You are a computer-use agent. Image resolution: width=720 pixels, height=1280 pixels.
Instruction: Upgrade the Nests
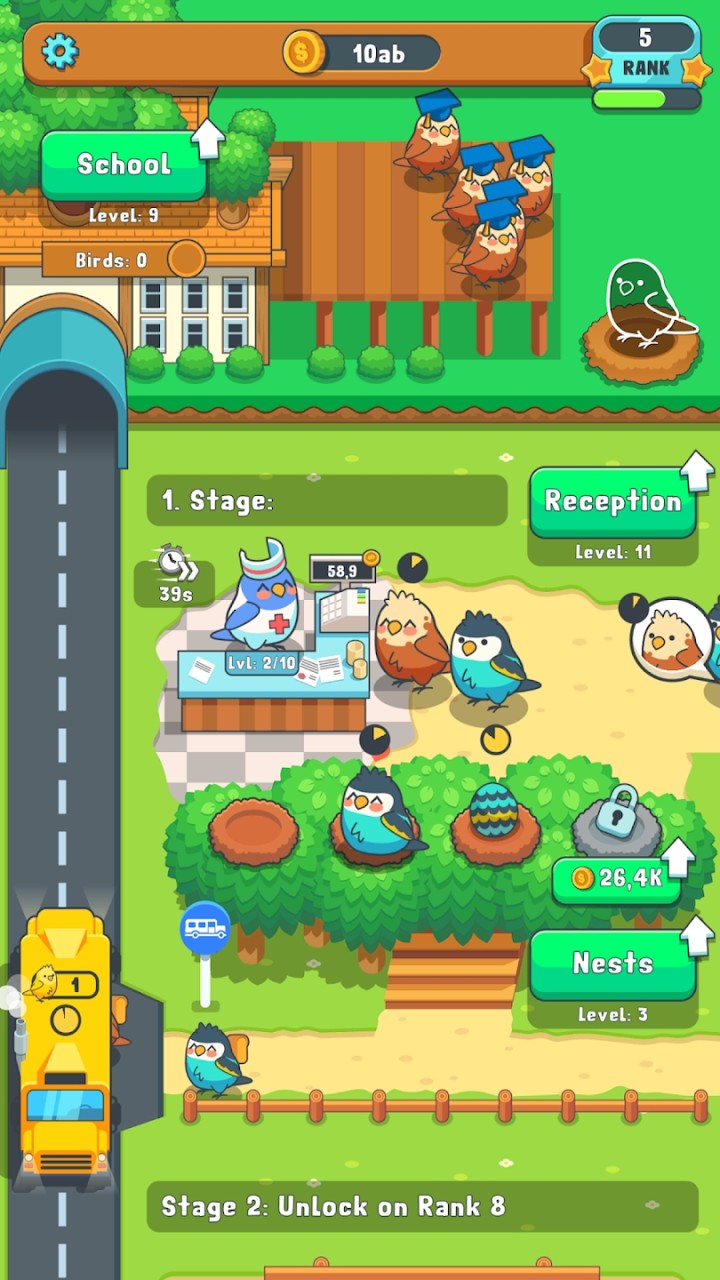pyautogui.click(x=612, y=963)
